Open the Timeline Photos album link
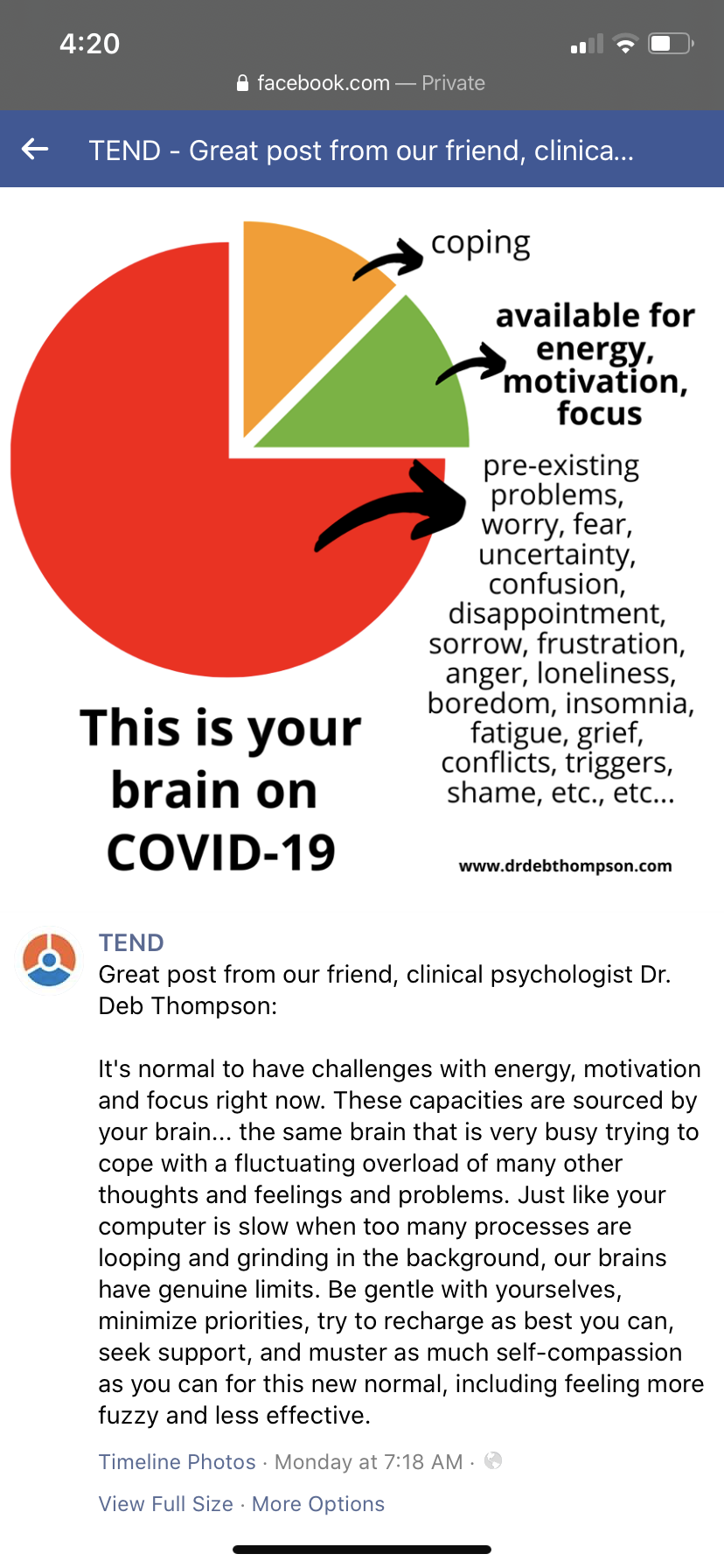The image size is (724, 1568). click(177, 1461)
